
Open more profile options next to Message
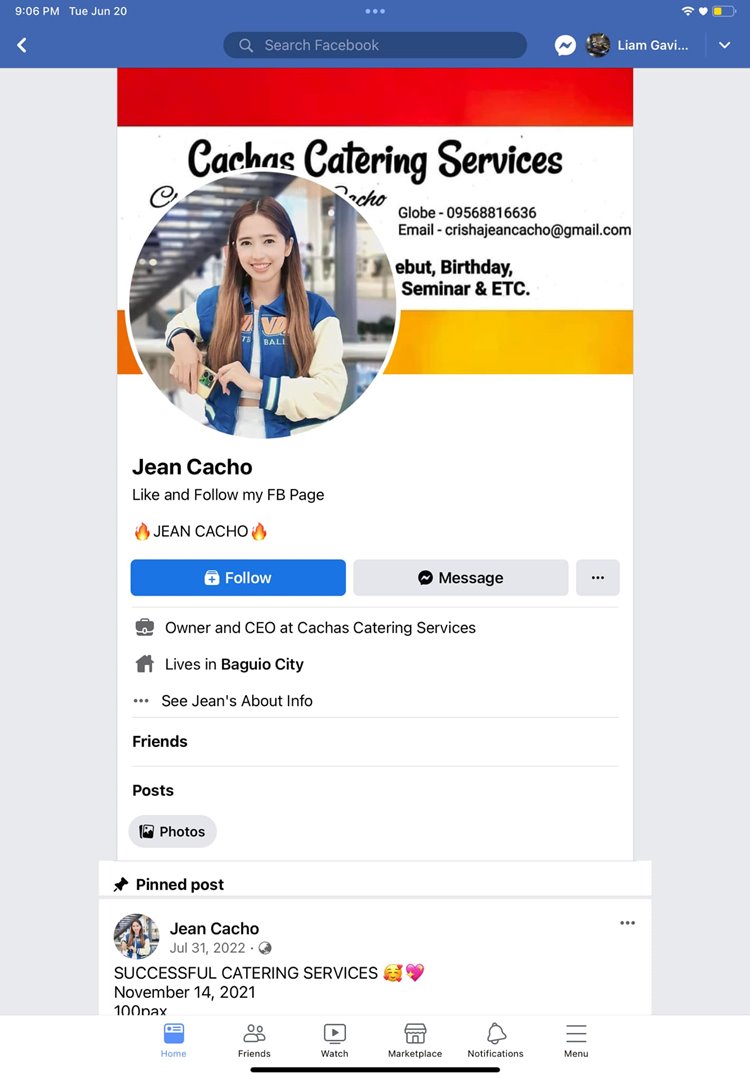click(x=597, y=578)
